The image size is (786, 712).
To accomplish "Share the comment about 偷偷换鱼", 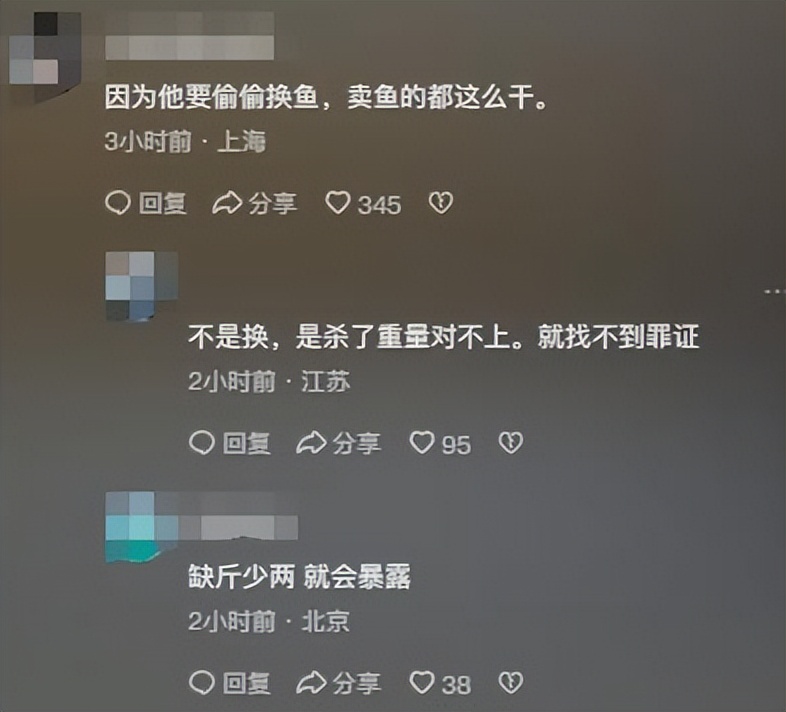I will 255,204.
